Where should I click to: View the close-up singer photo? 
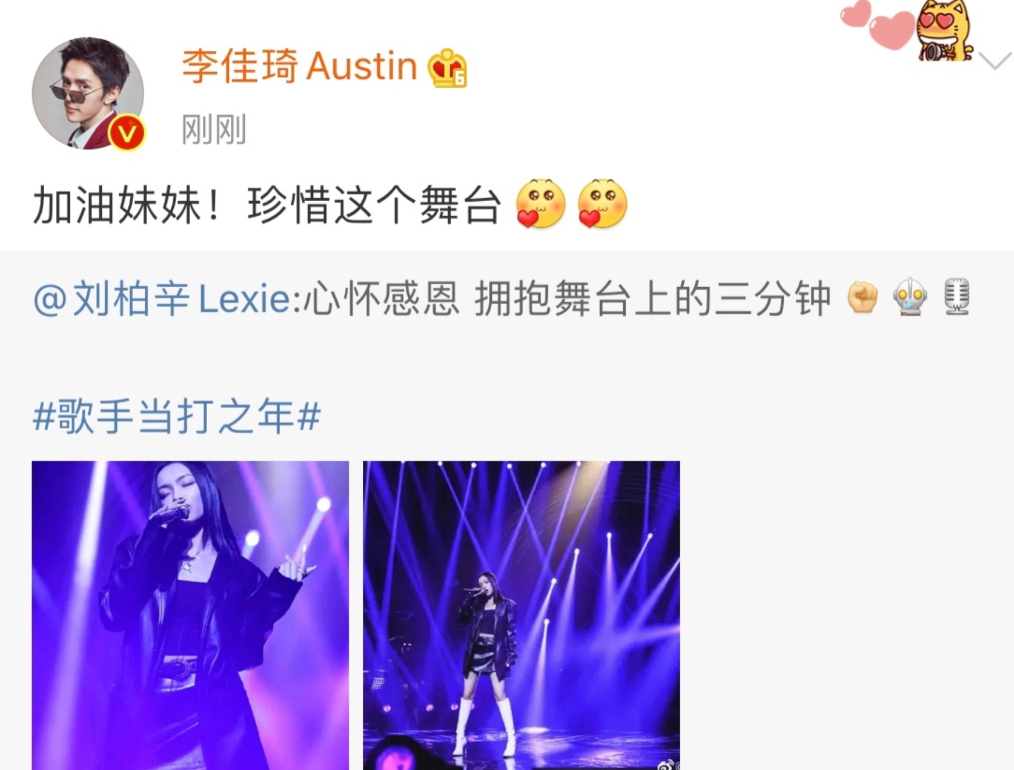[x=190, y=614]
